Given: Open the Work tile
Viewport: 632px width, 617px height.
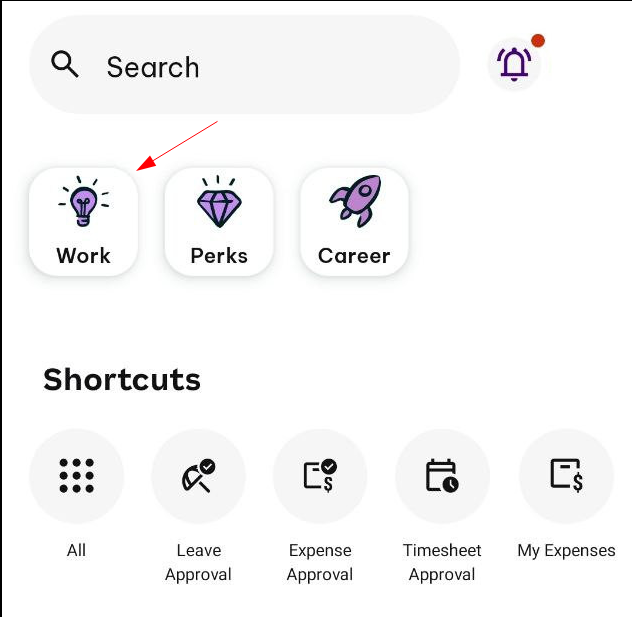Looking at the screenshot, I should tap(84, 222).
